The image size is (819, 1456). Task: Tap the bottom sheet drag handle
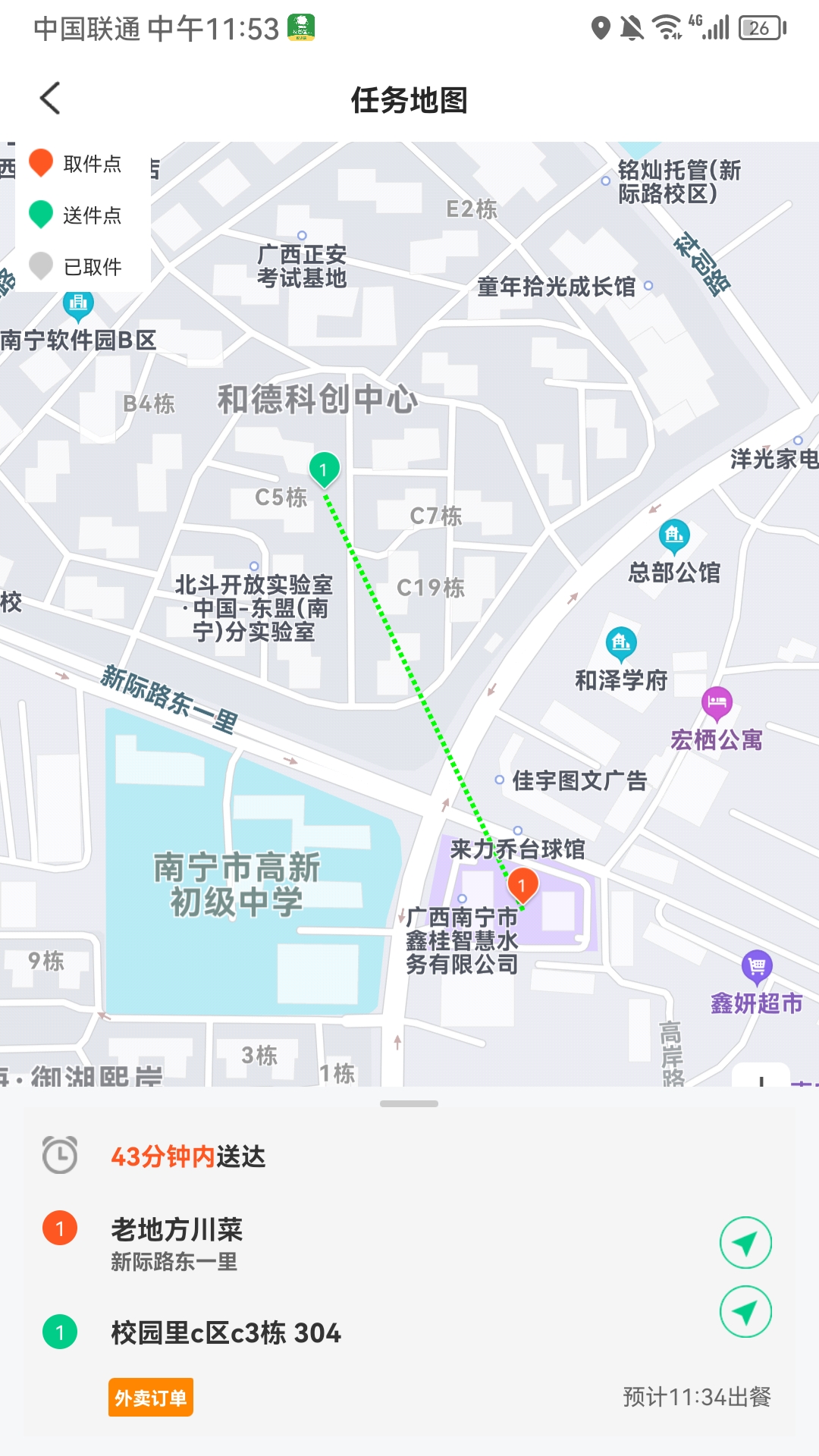click(x=409, y=1103)
